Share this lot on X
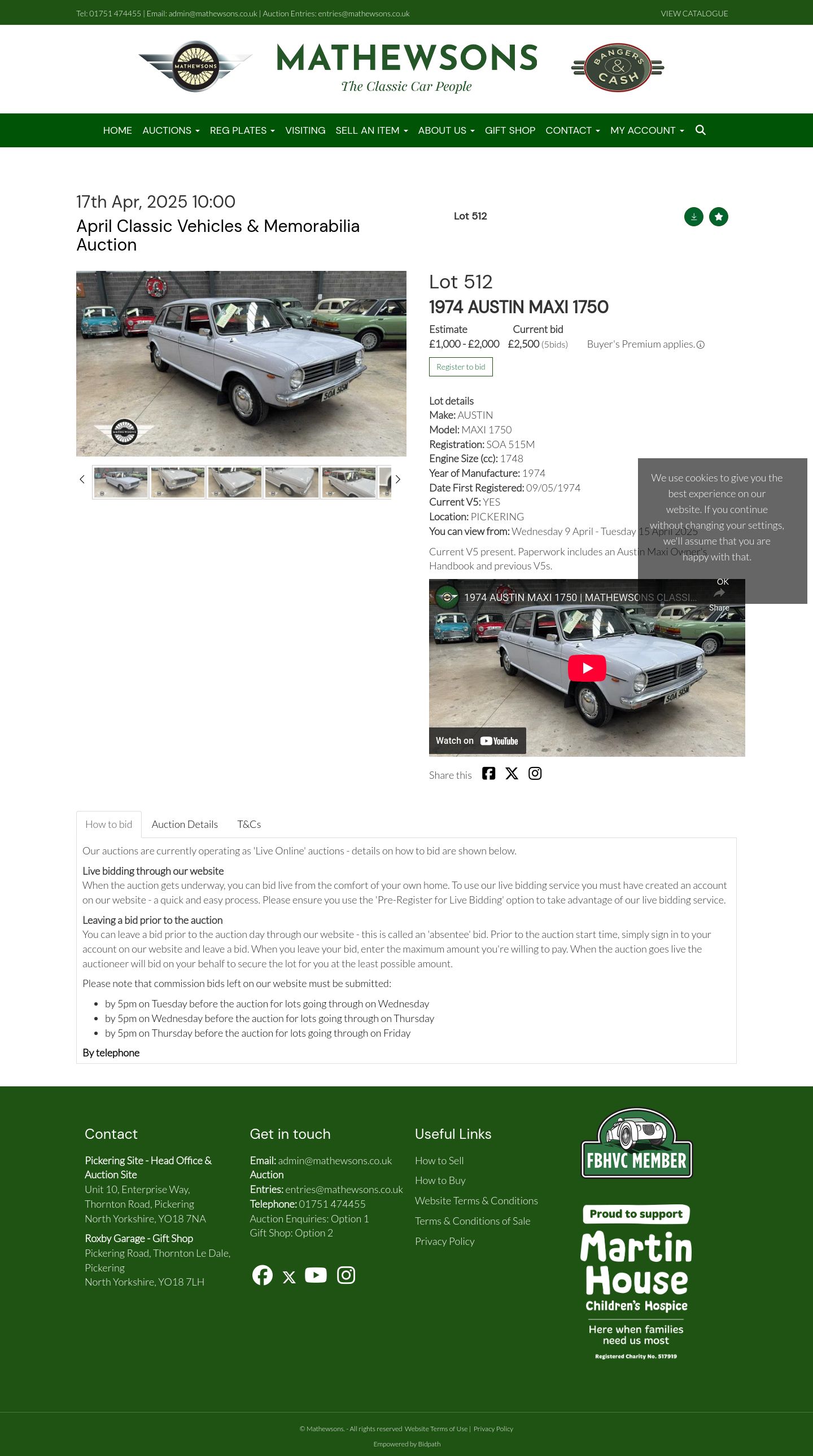The width and height of the screenshot is (813, 1456). [512, 773]
